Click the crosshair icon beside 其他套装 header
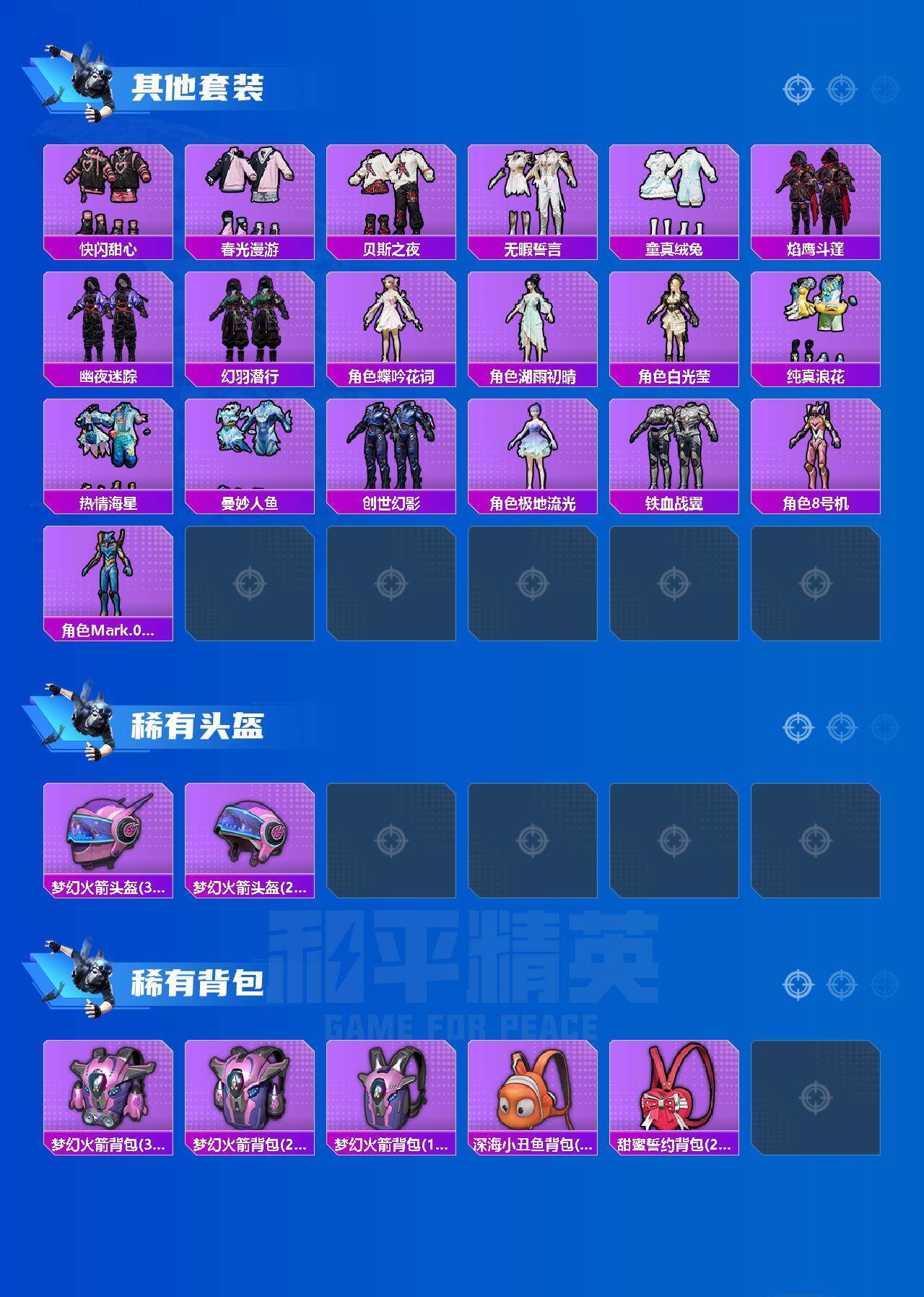The height and width of the screenshot is (1297, 924). click(x=798, y=88)
